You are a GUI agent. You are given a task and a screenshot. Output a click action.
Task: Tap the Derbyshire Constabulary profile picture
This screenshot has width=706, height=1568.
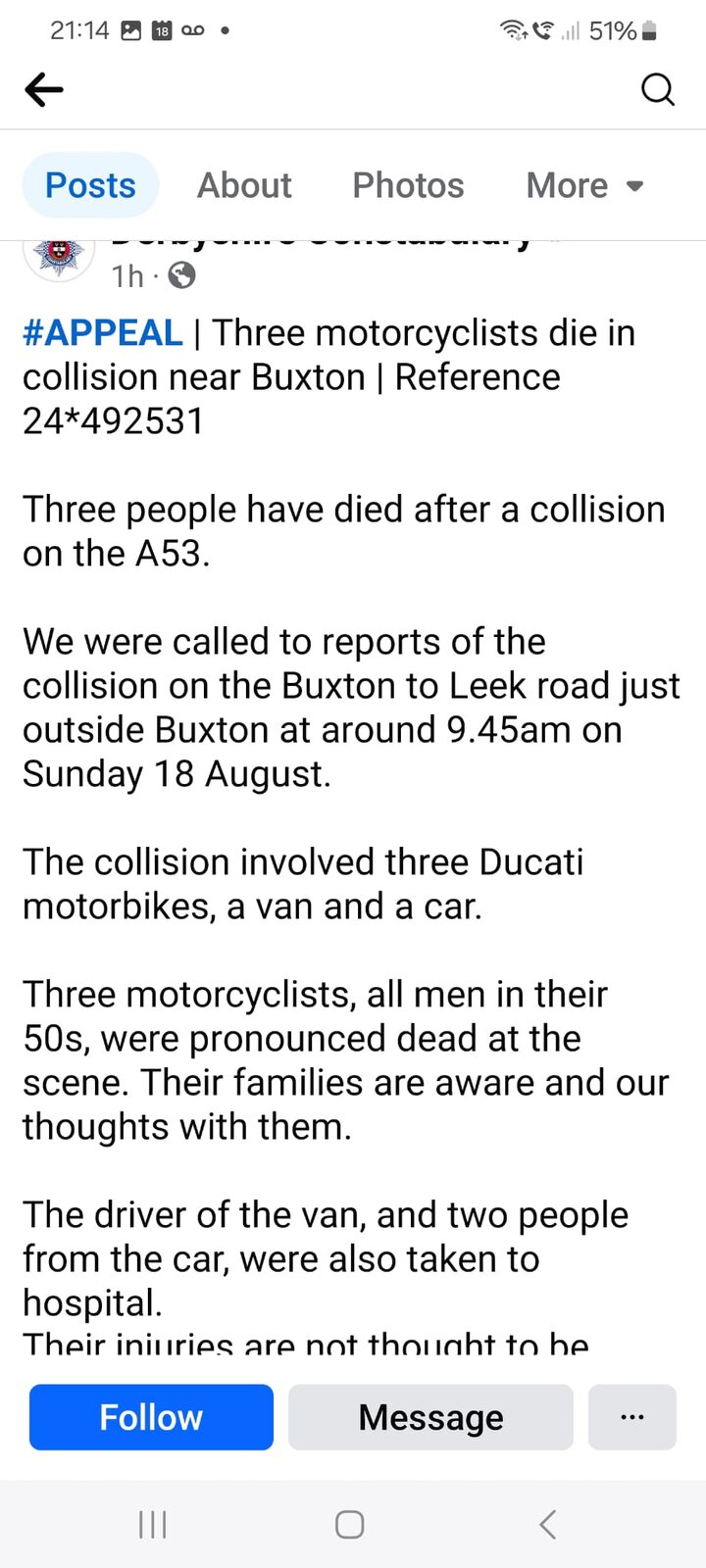pos(59,257)
